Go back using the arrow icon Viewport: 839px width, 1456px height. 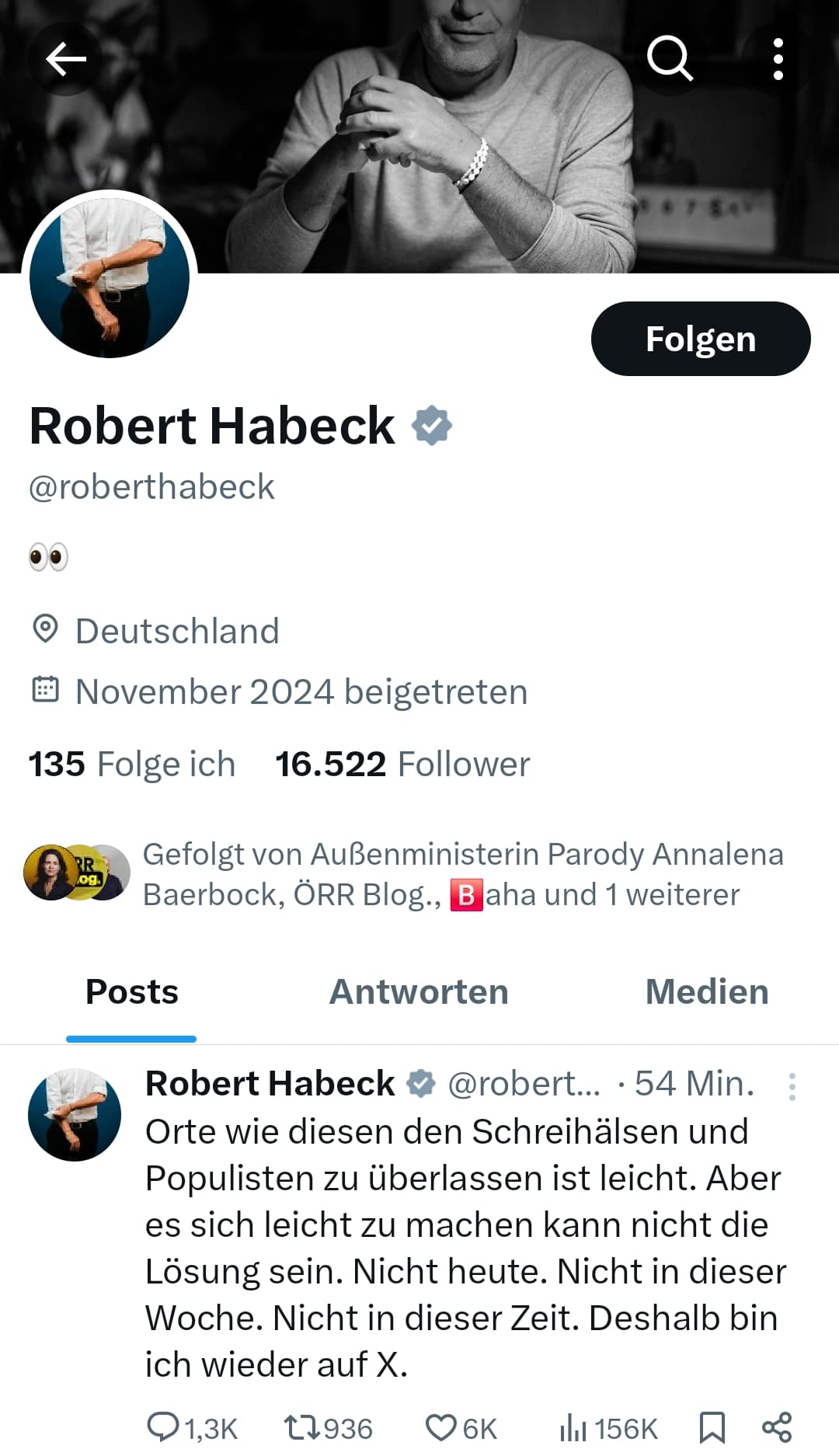pos(65,59)
